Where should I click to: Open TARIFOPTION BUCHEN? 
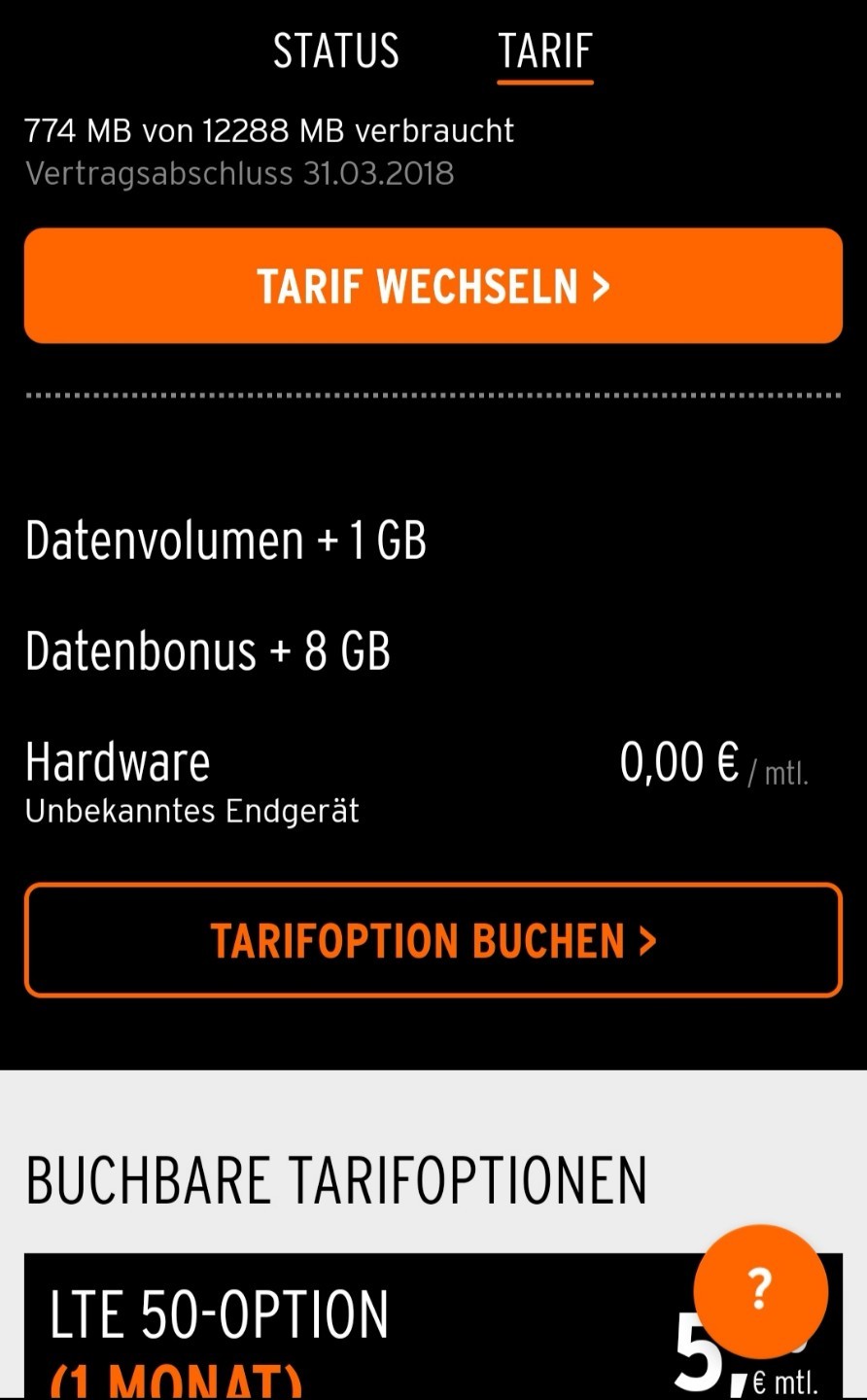[x=433, y=940]
